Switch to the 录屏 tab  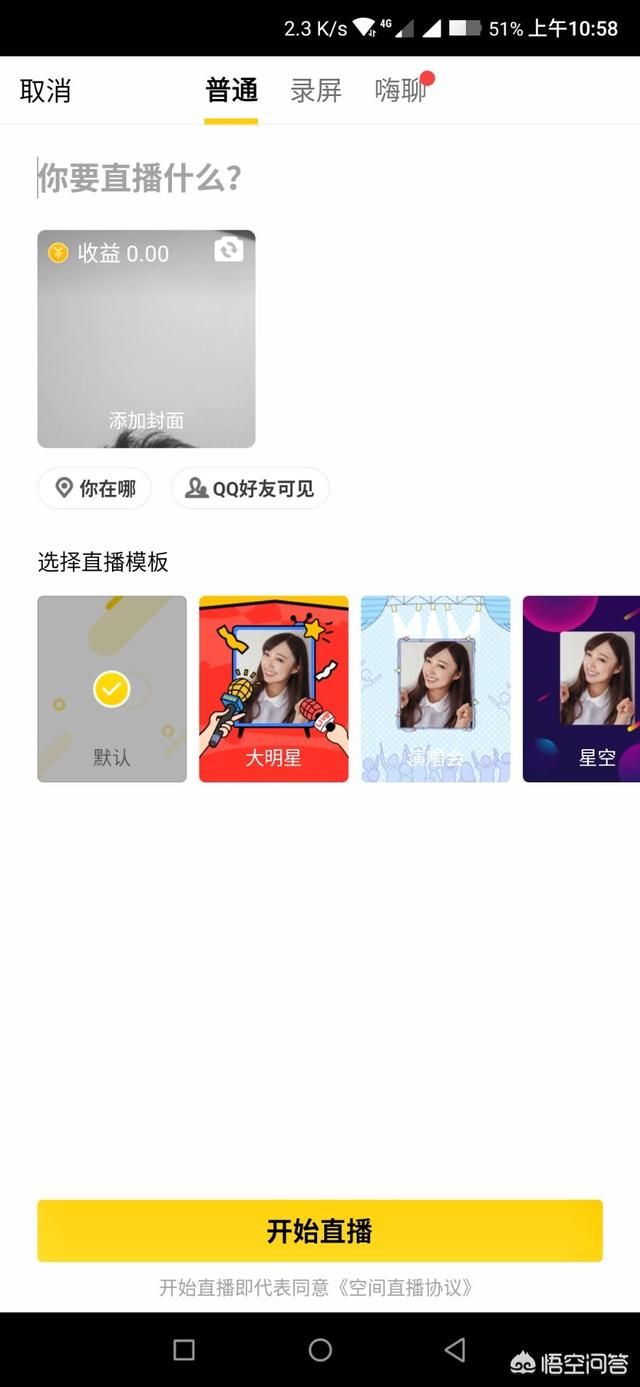click(316, 91)
